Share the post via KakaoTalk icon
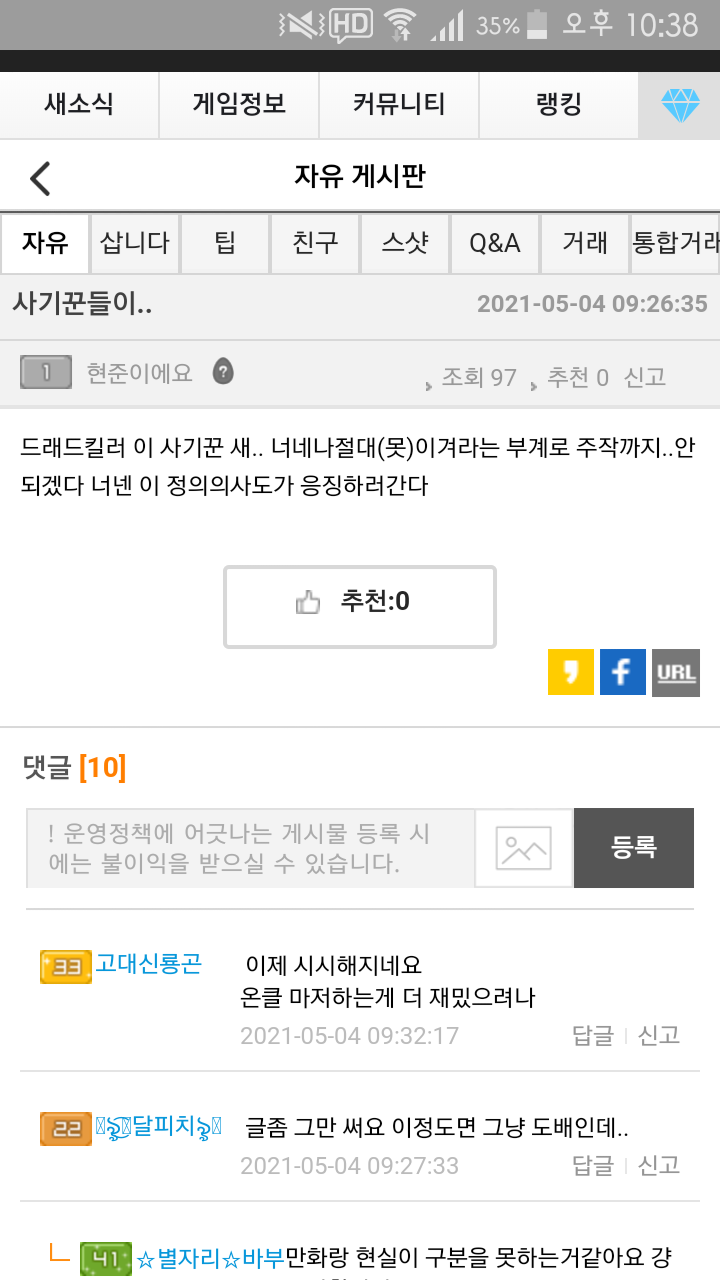This screenshot has width=720, height=1280. [x=570, y=672]
